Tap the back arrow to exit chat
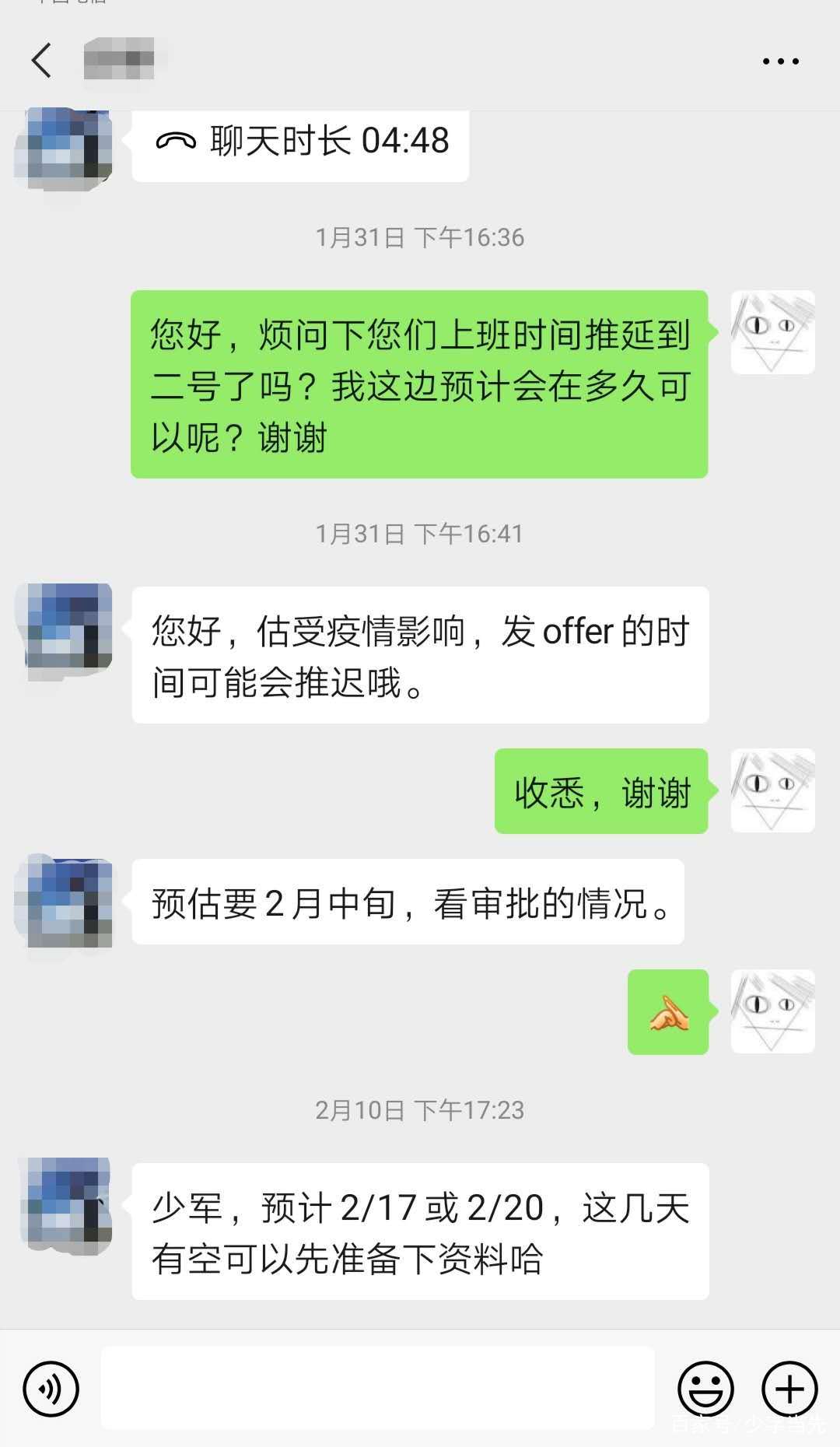 [43, 61]
